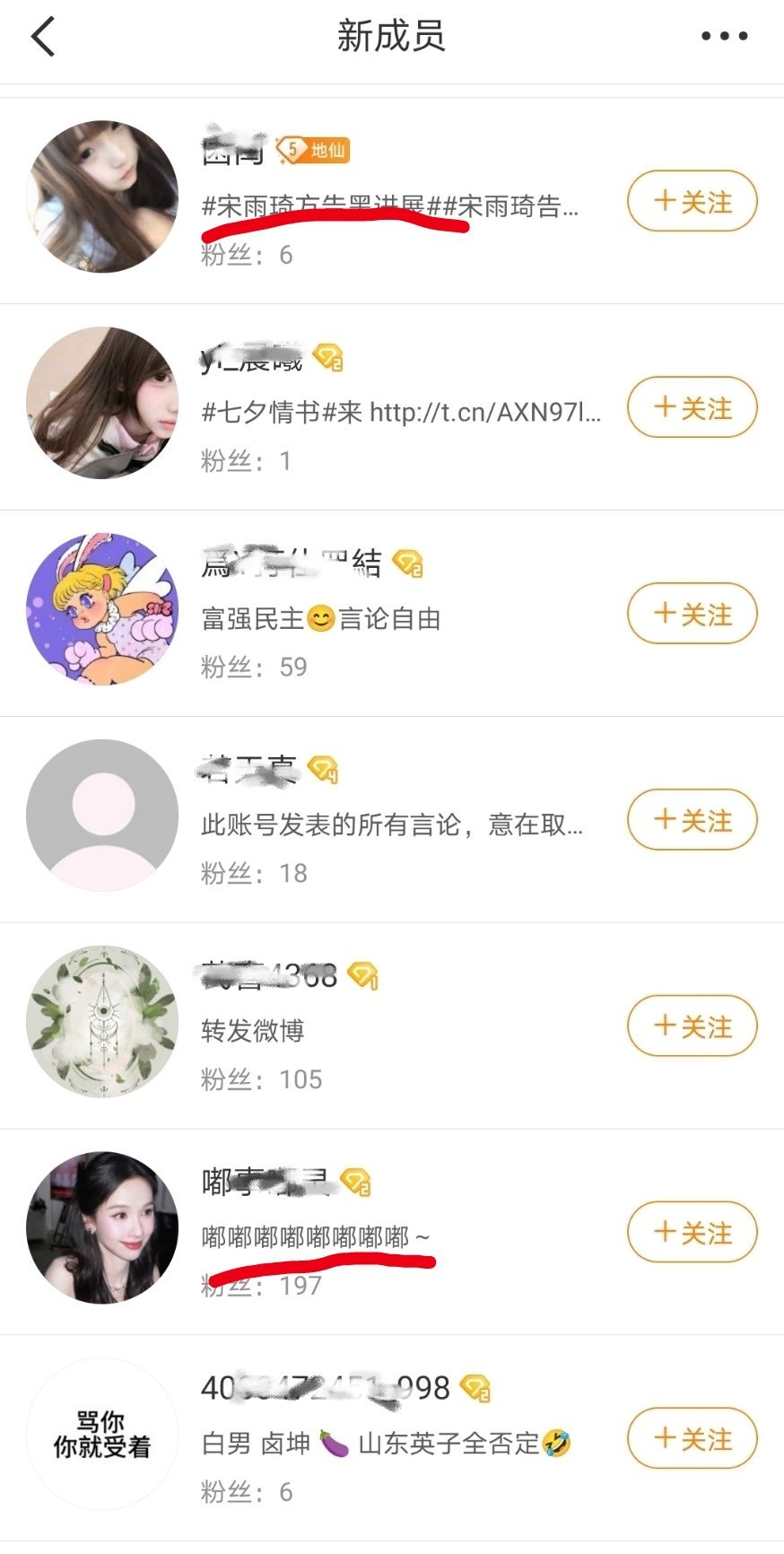Follow the member with 富强民主 bio
The image size is (784, 1554).
(x=693, y=614)
